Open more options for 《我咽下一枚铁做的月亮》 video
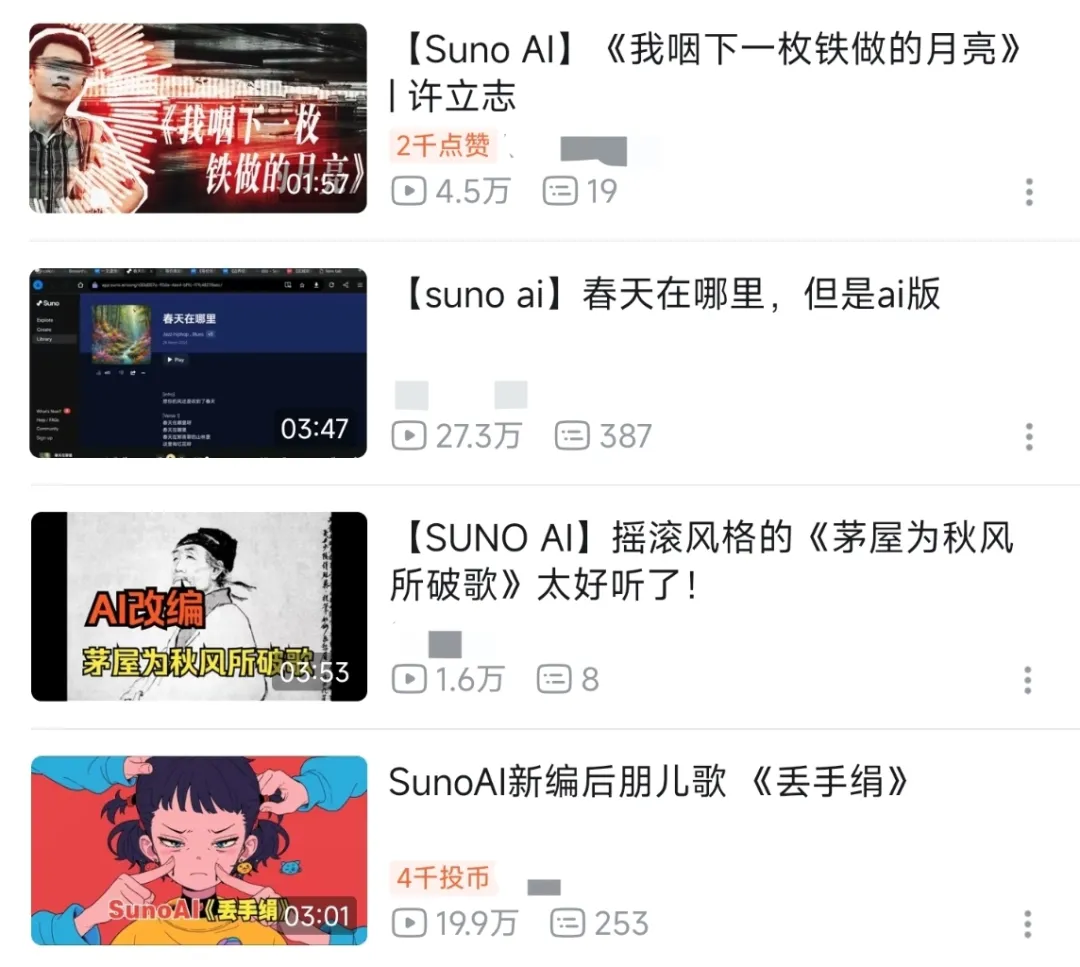 point(1029,193)
